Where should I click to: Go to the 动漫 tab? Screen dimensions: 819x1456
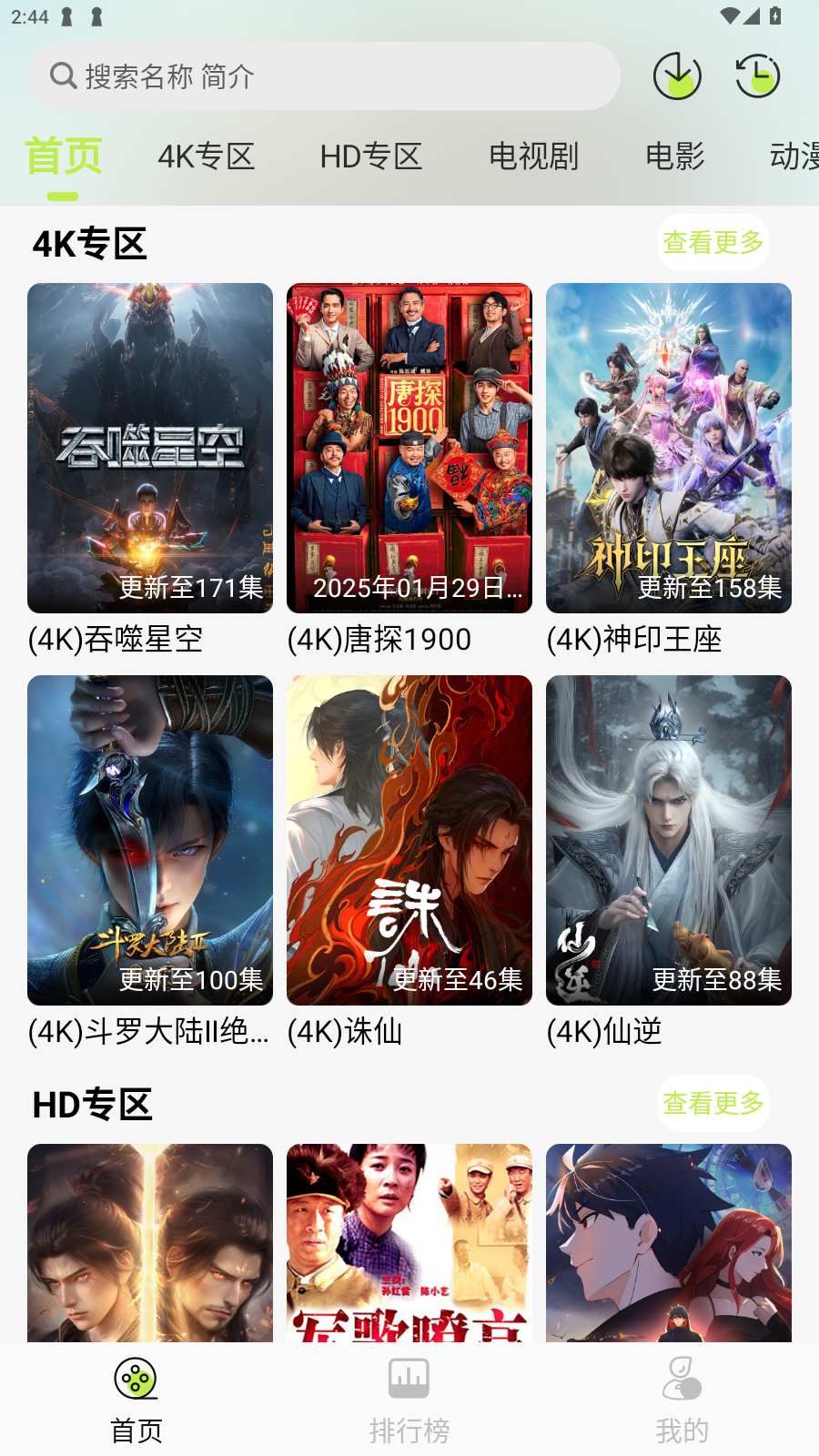(794, 157)
